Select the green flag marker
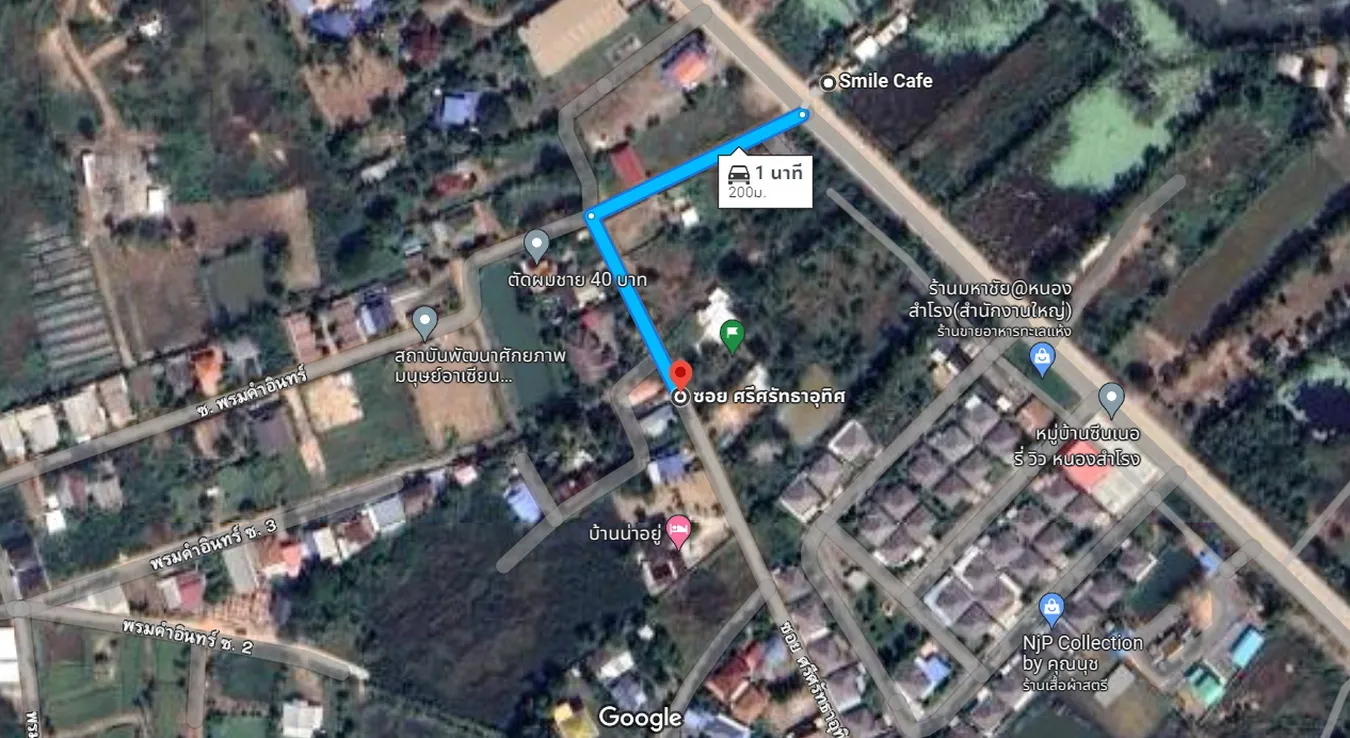Viewport: 1350px width, 738px height. pos(732,335)
